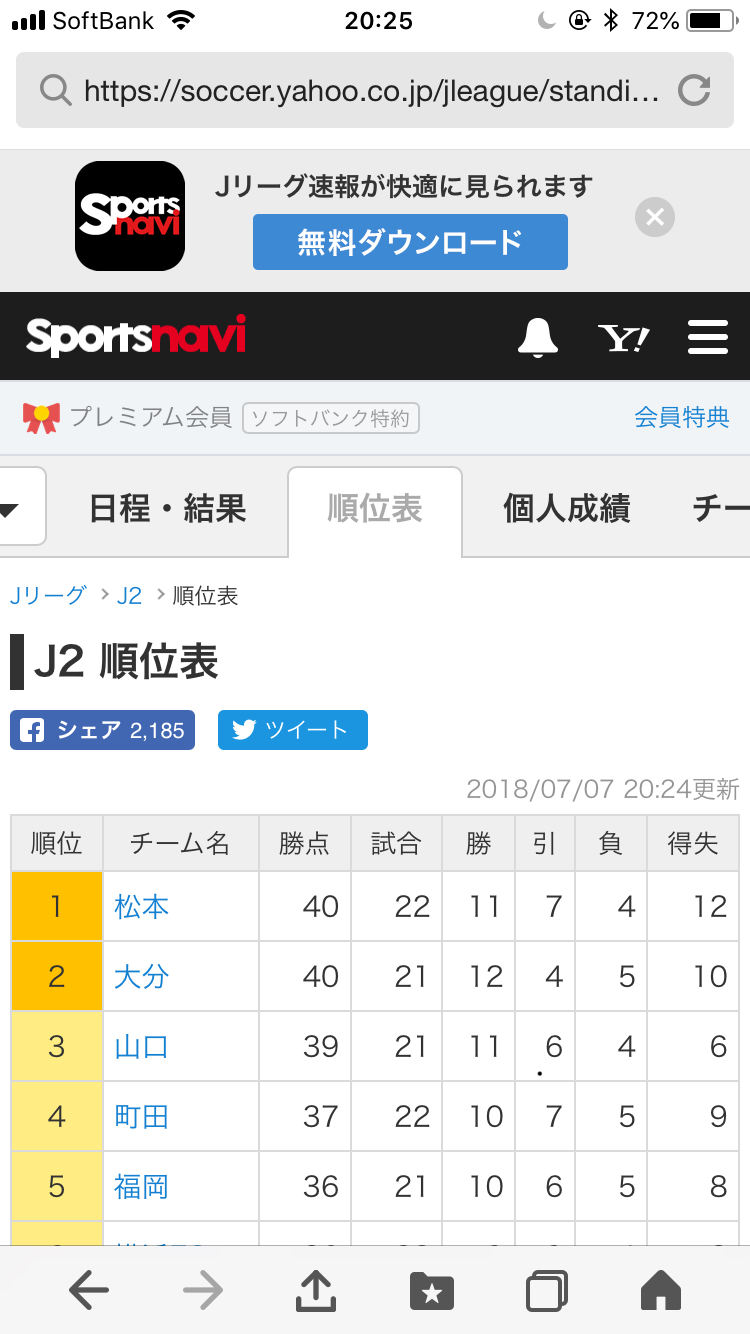Open the hamburger menu
Viewport: 750px width, 1334px height.
click(x=708, y=337)
